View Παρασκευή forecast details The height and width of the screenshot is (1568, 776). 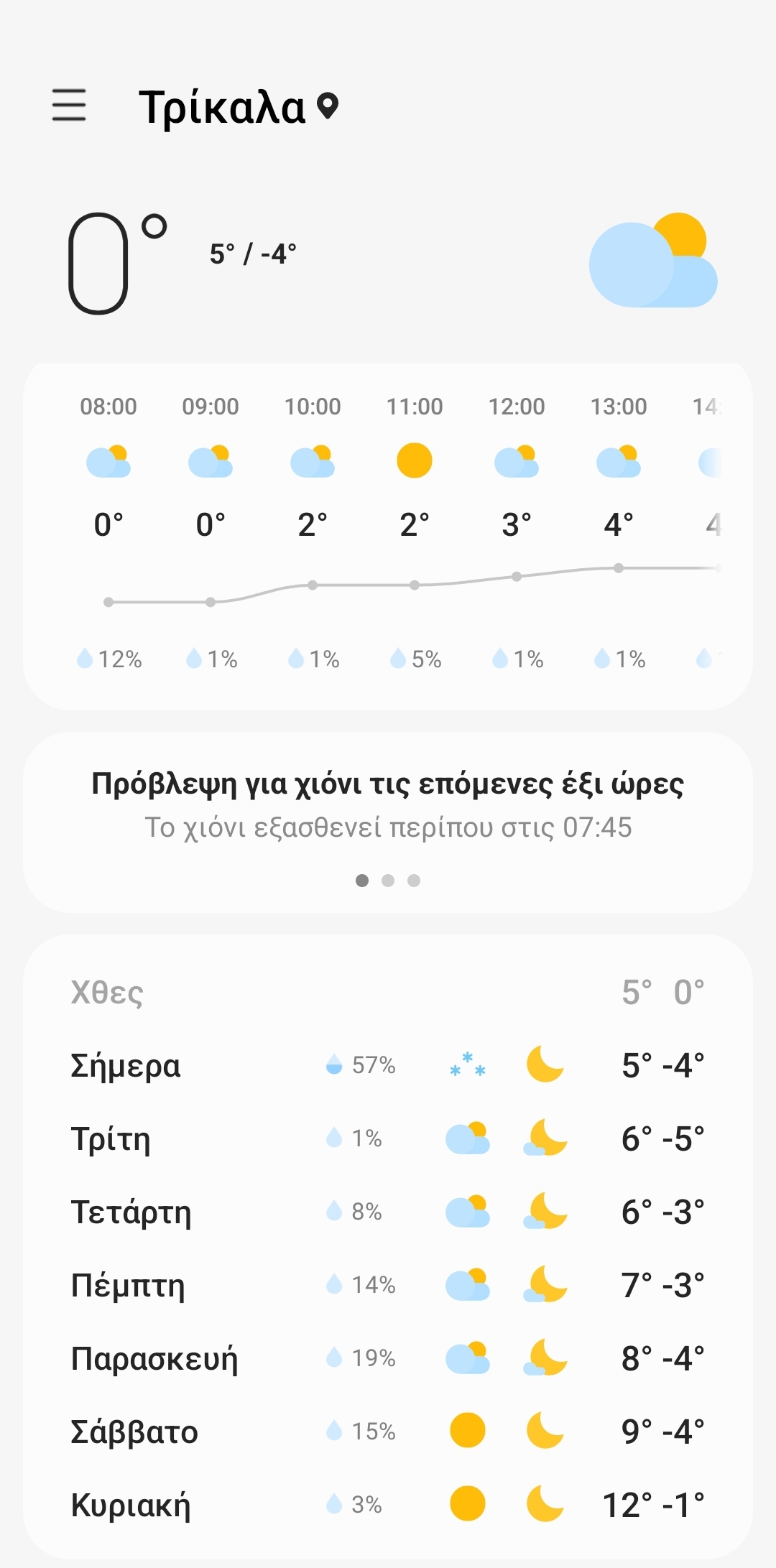tap(388, 1358)
